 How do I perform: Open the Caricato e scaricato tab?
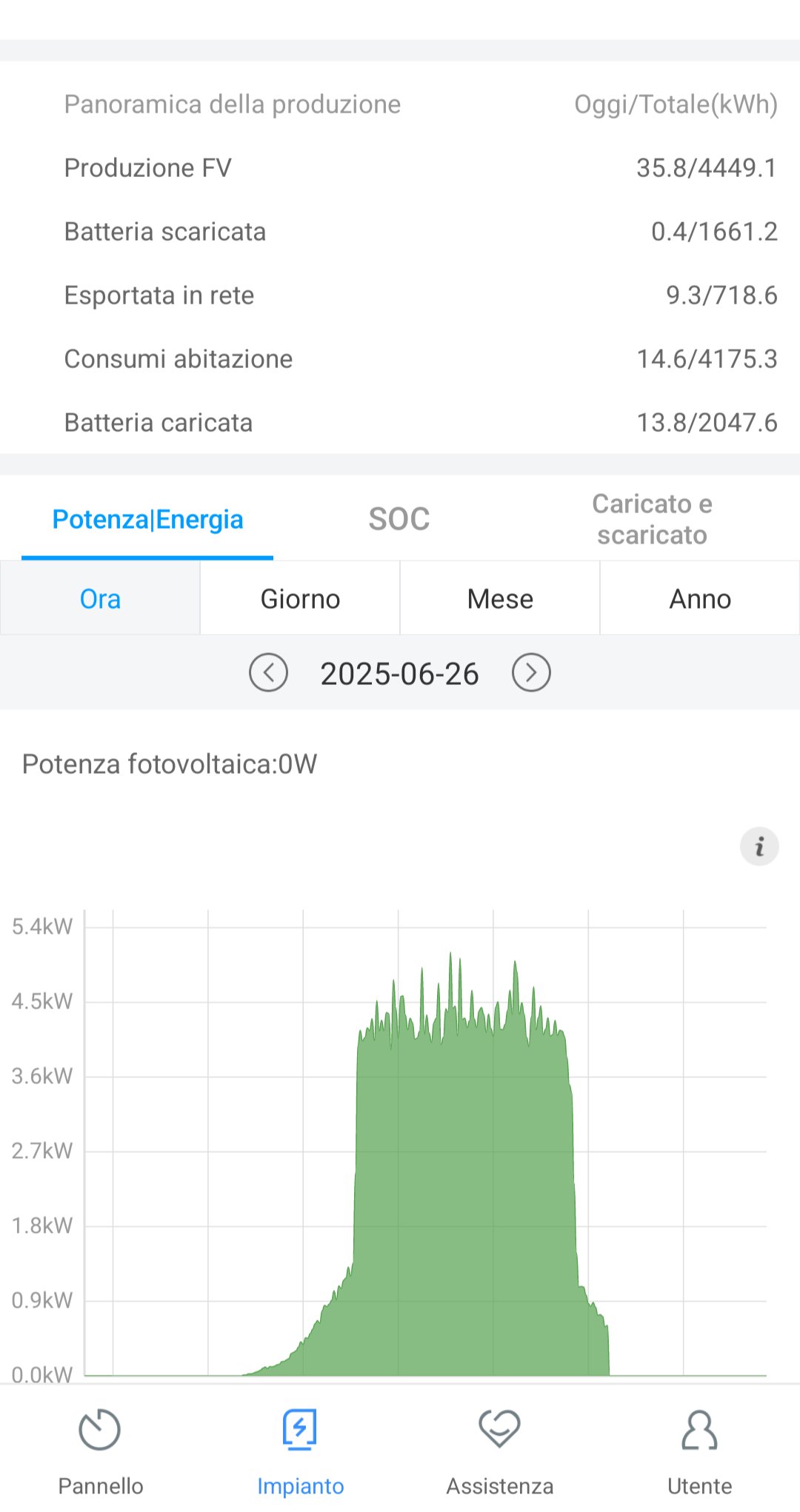click(x=652, y=519)
